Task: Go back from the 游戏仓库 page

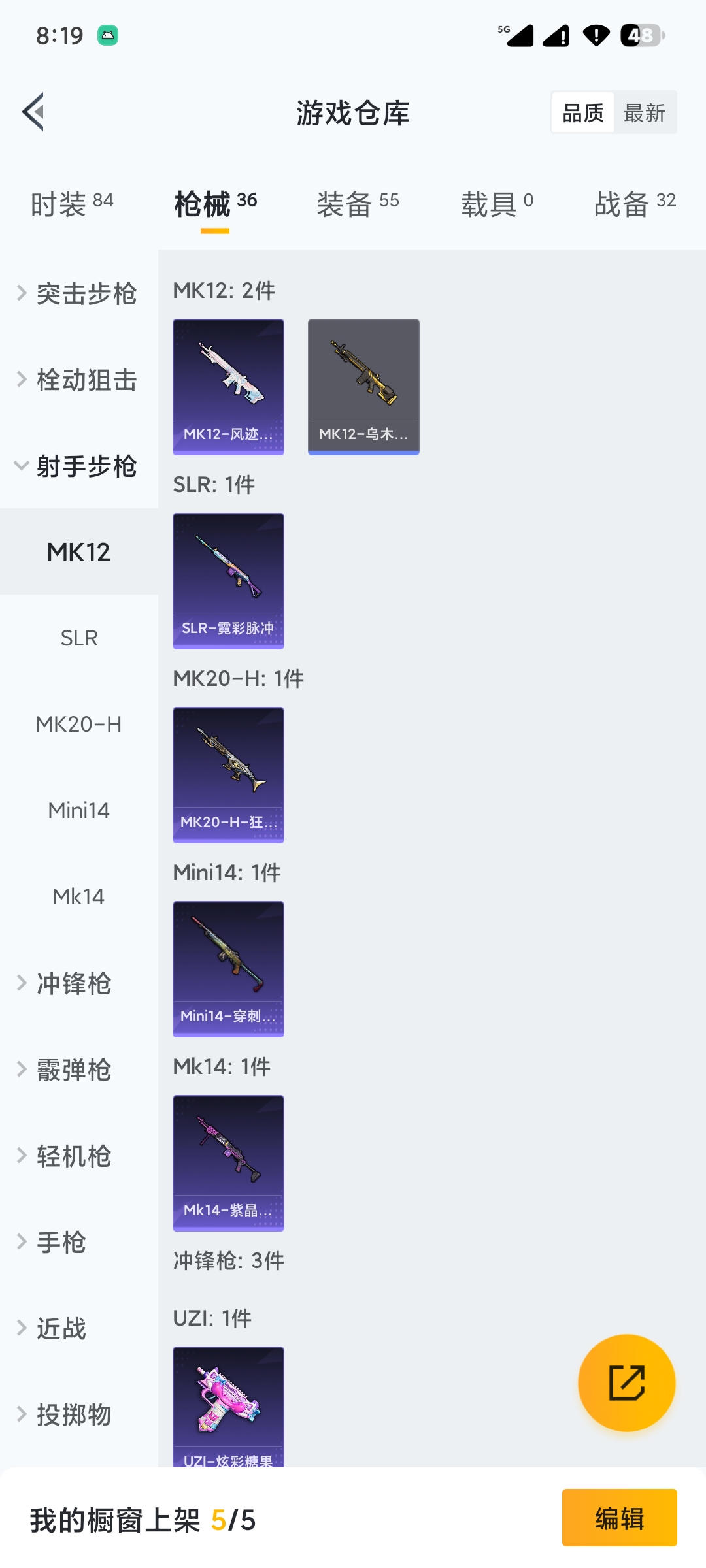Action: coord(34,112)
